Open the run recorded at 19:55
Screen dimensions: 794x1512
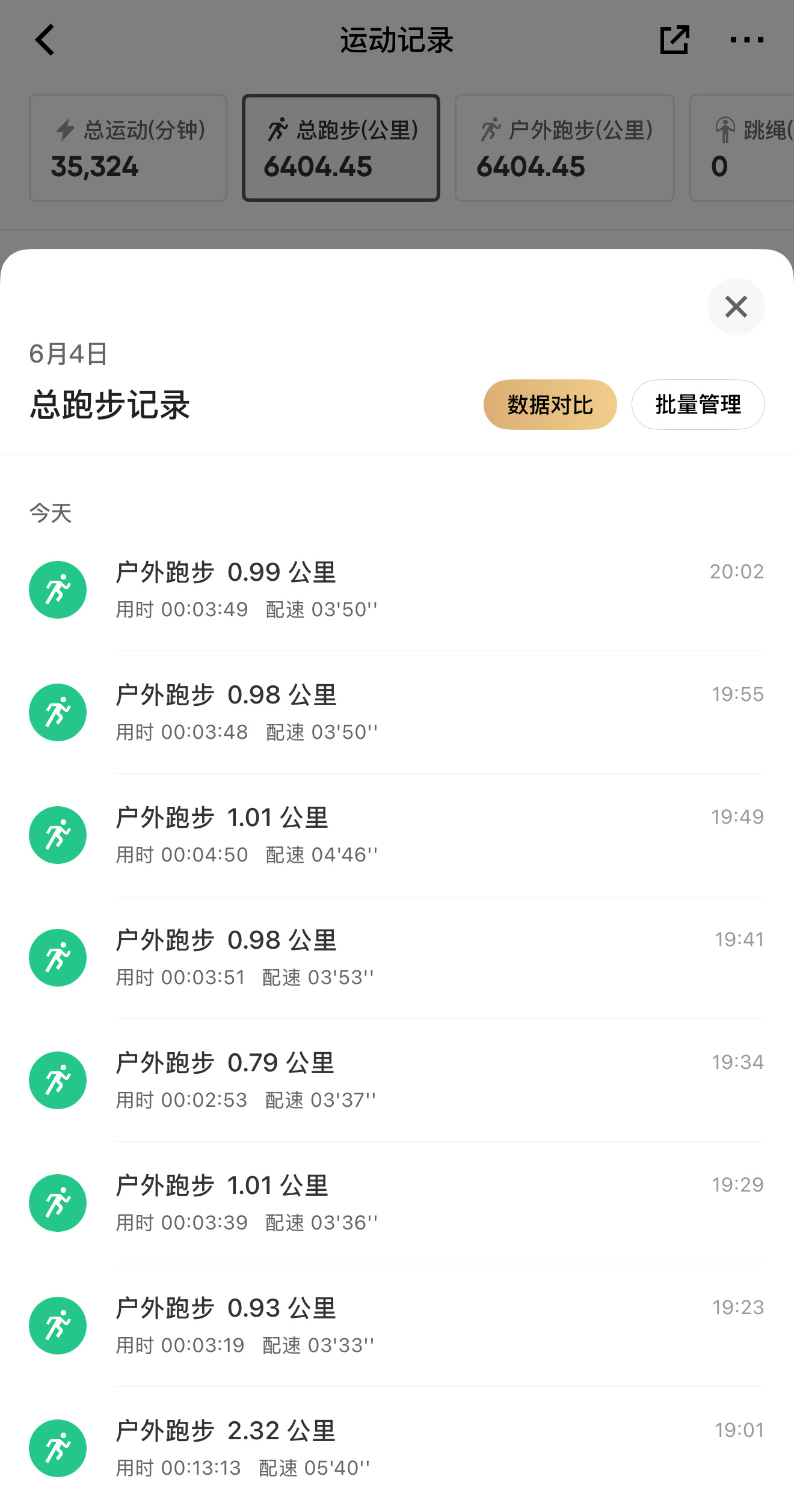397,712
